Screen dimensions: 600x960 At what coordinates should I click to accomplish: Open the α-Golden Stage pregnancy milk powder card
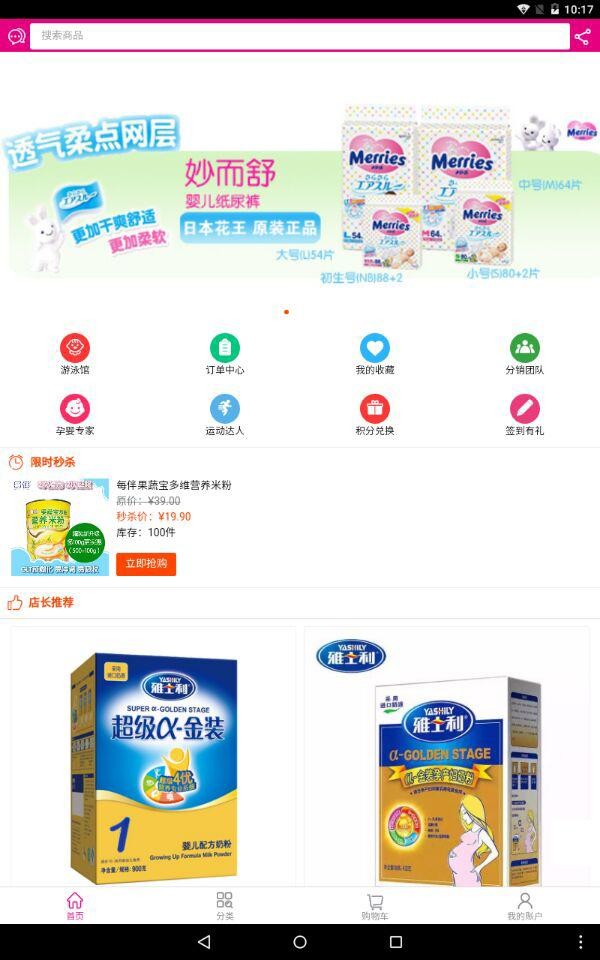447,757
